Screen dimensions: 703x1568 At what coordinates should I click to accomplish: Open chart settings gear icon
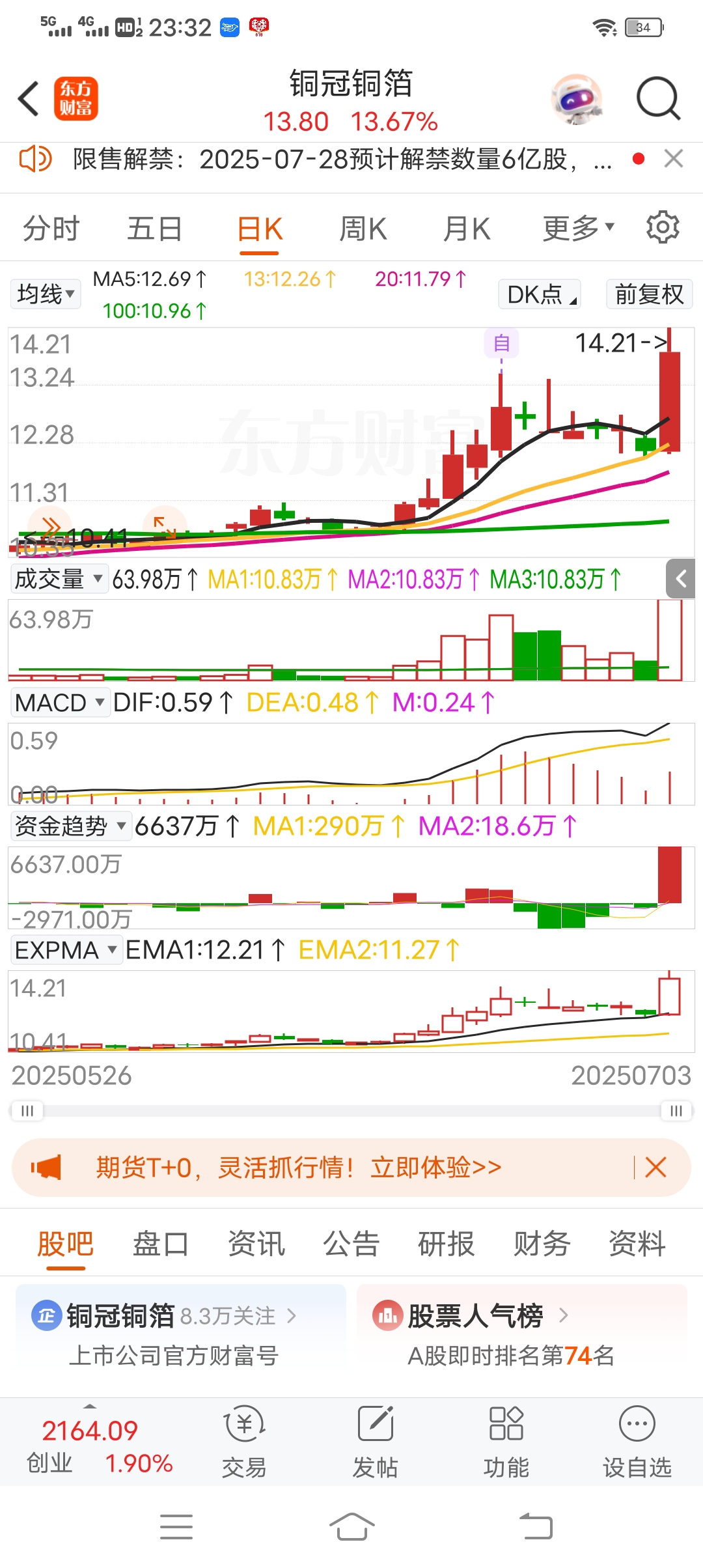663,227
